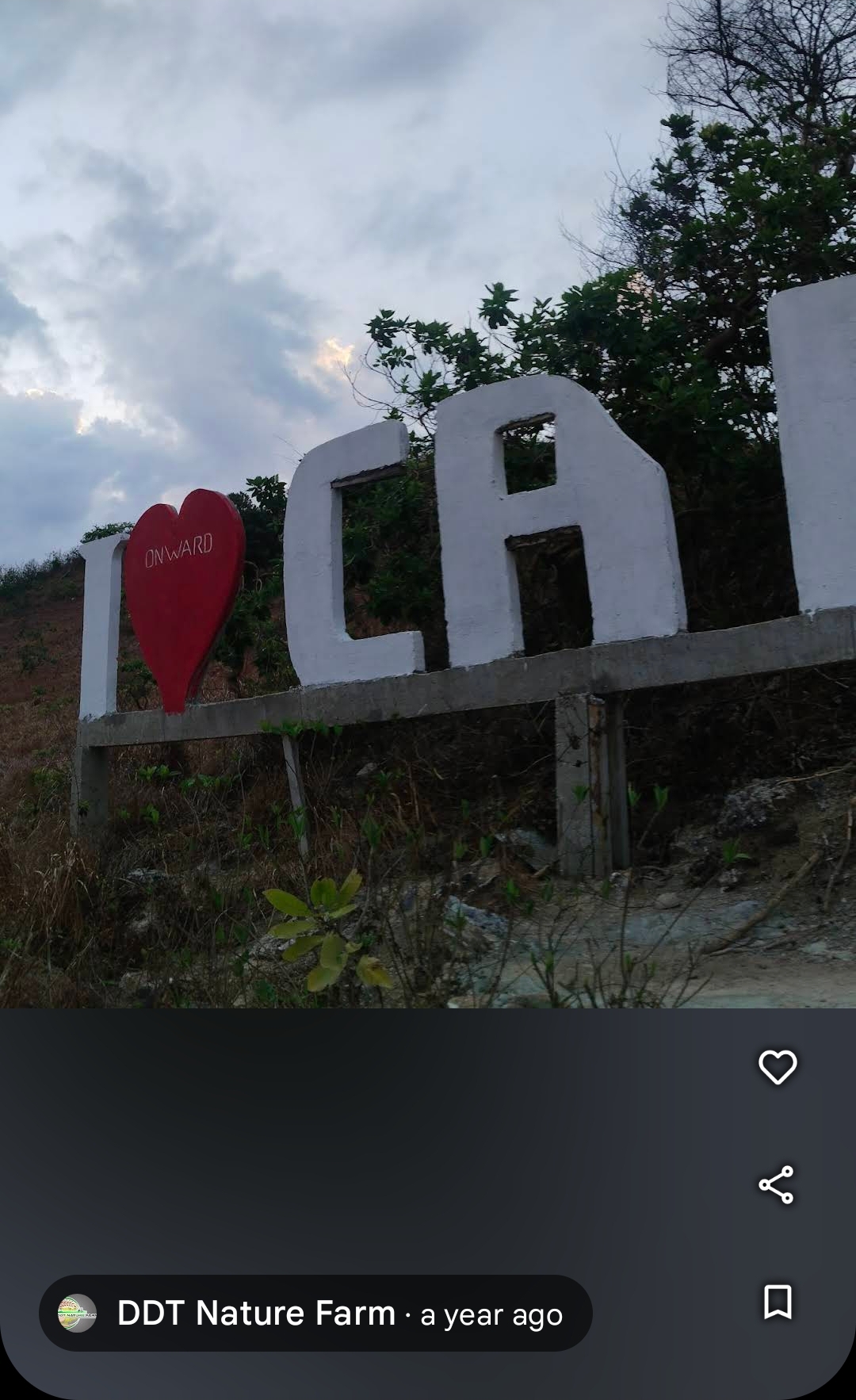Share this photo
This screenshot has height=1400, width=856.
(777, 1184)
